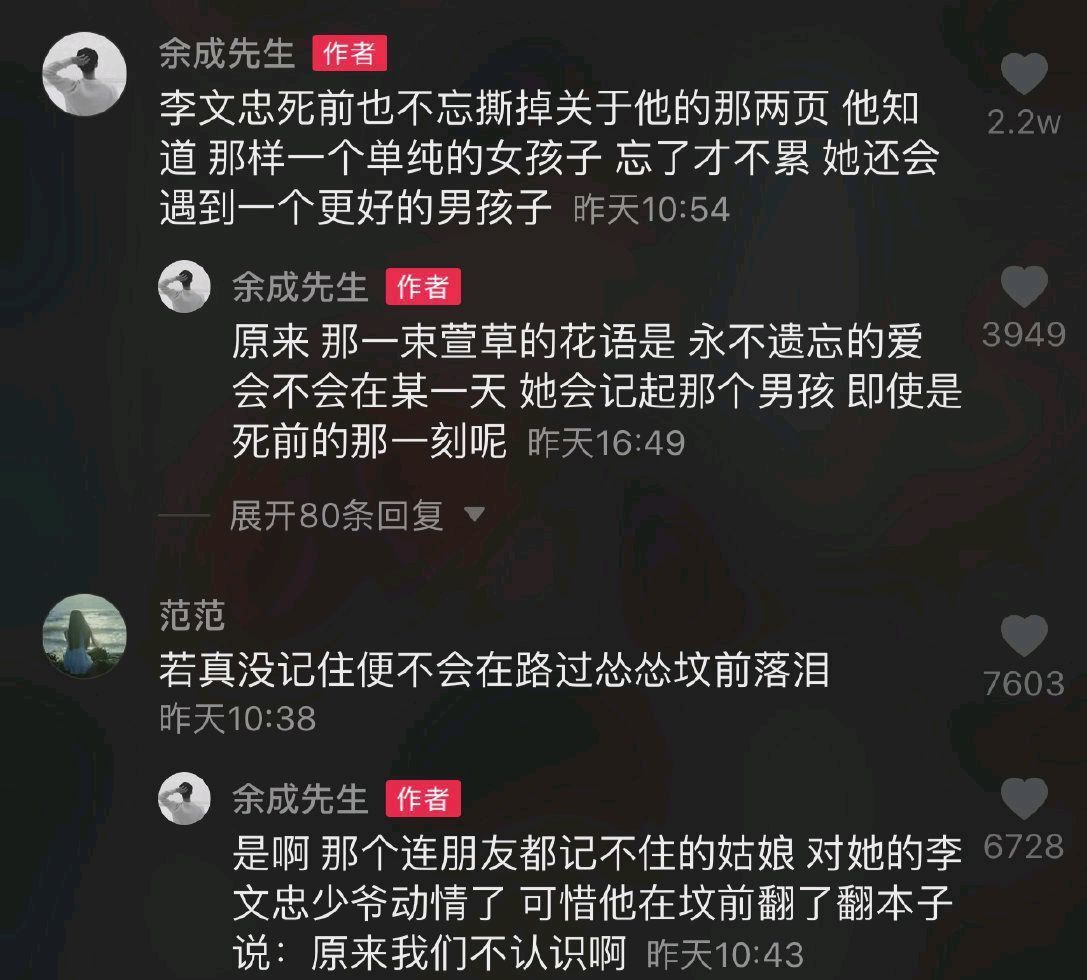The width and height of the screenshot is (1087, 980).
Task: Like 余成先生's comment with 2.2w likes
Action: tap(1024, 75)
